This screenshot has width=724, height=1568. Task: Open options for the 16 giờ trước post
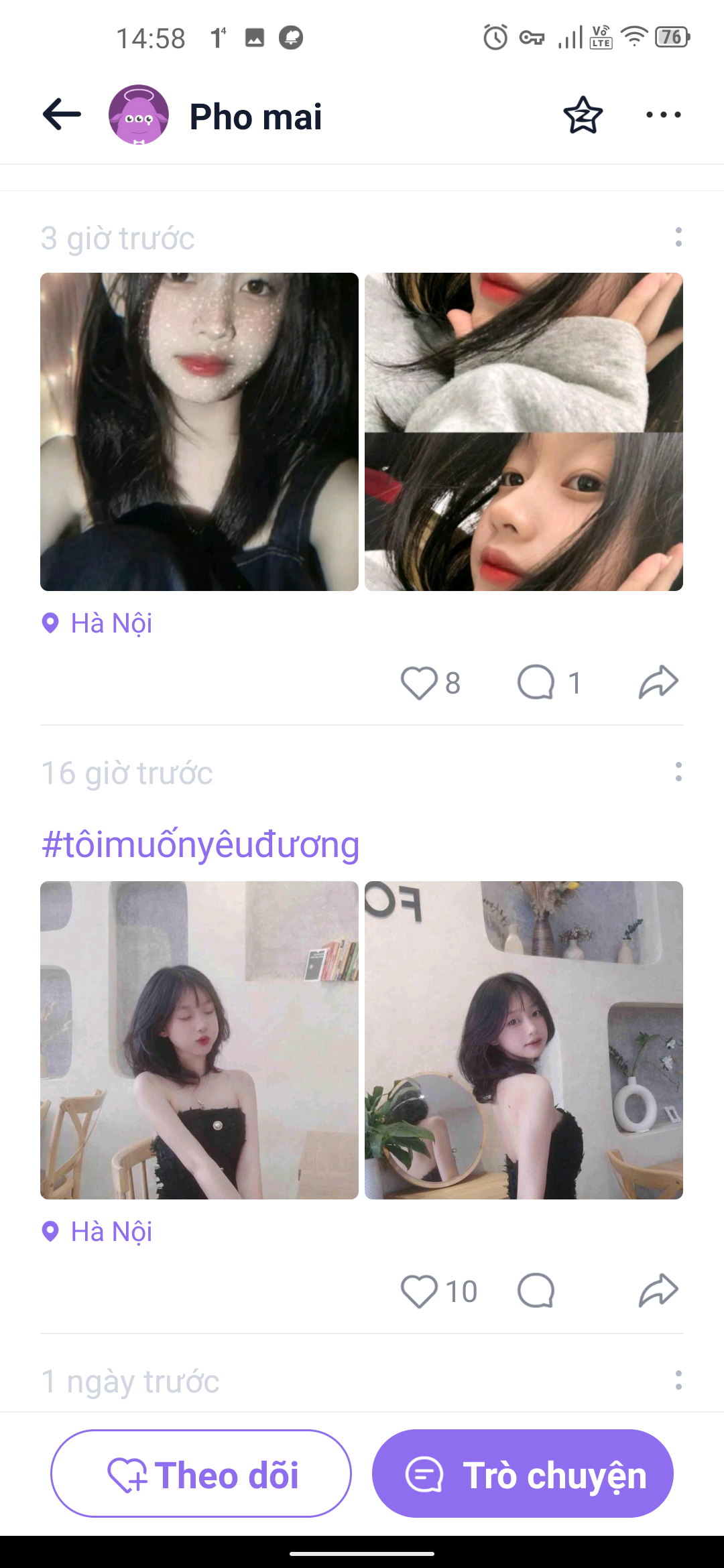coord(678,772)
